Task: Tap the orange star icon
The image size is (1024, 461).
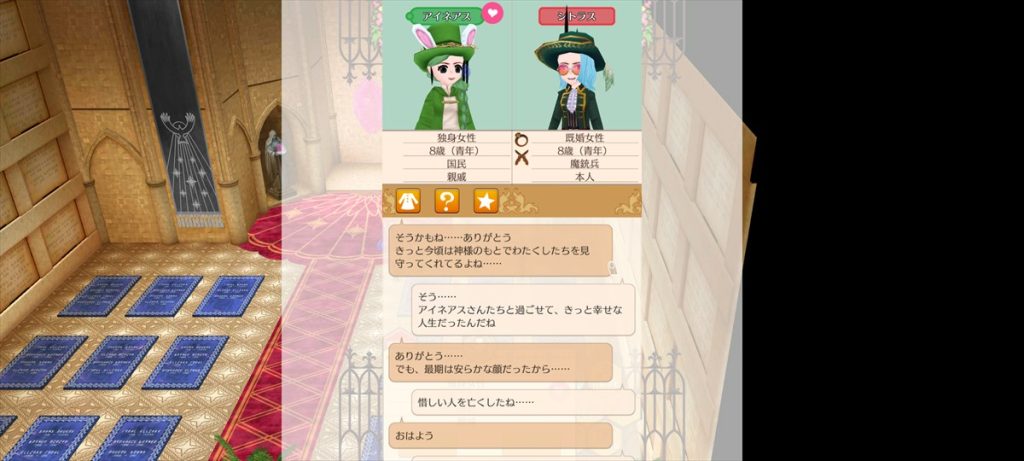Action: 485,201
